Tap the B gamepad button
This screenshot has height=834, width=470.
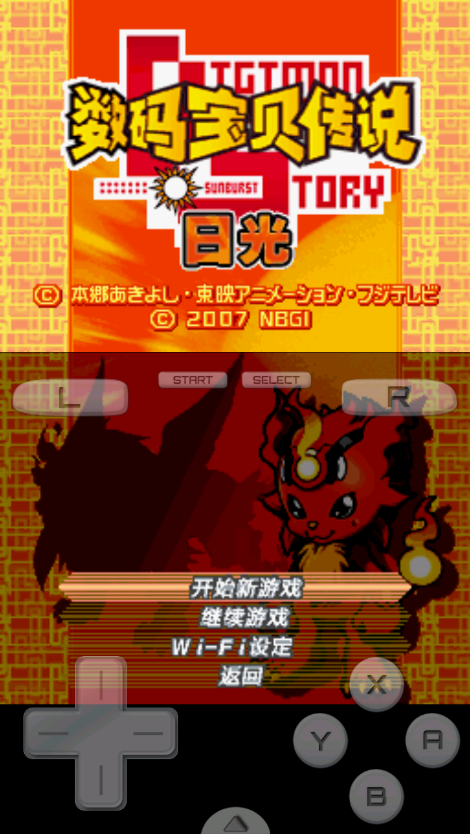pyautogui.click(x=376, y=796)
